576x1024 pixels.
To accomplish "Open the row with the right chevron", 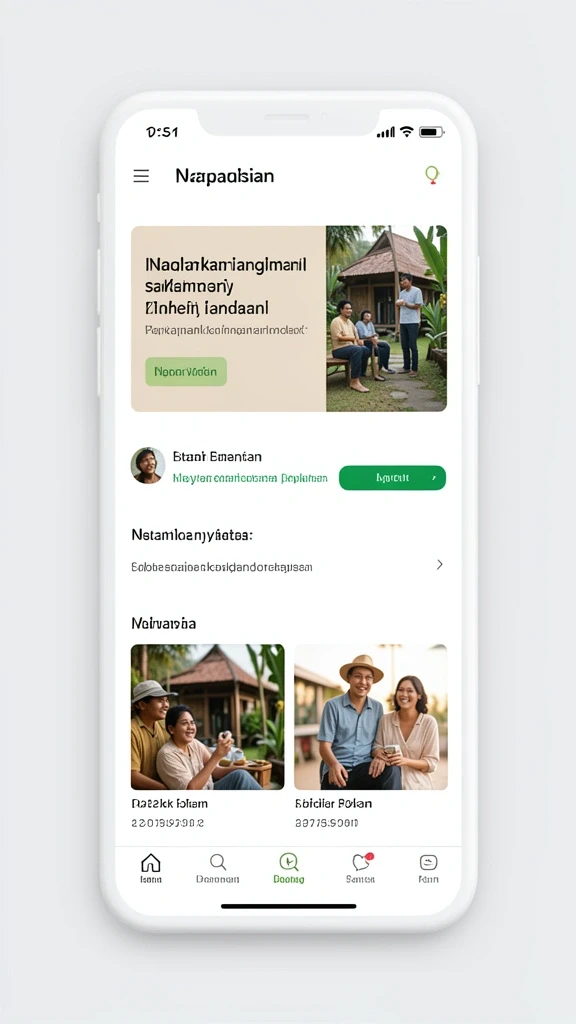I will pyautogui.click(x=288, y=566).
